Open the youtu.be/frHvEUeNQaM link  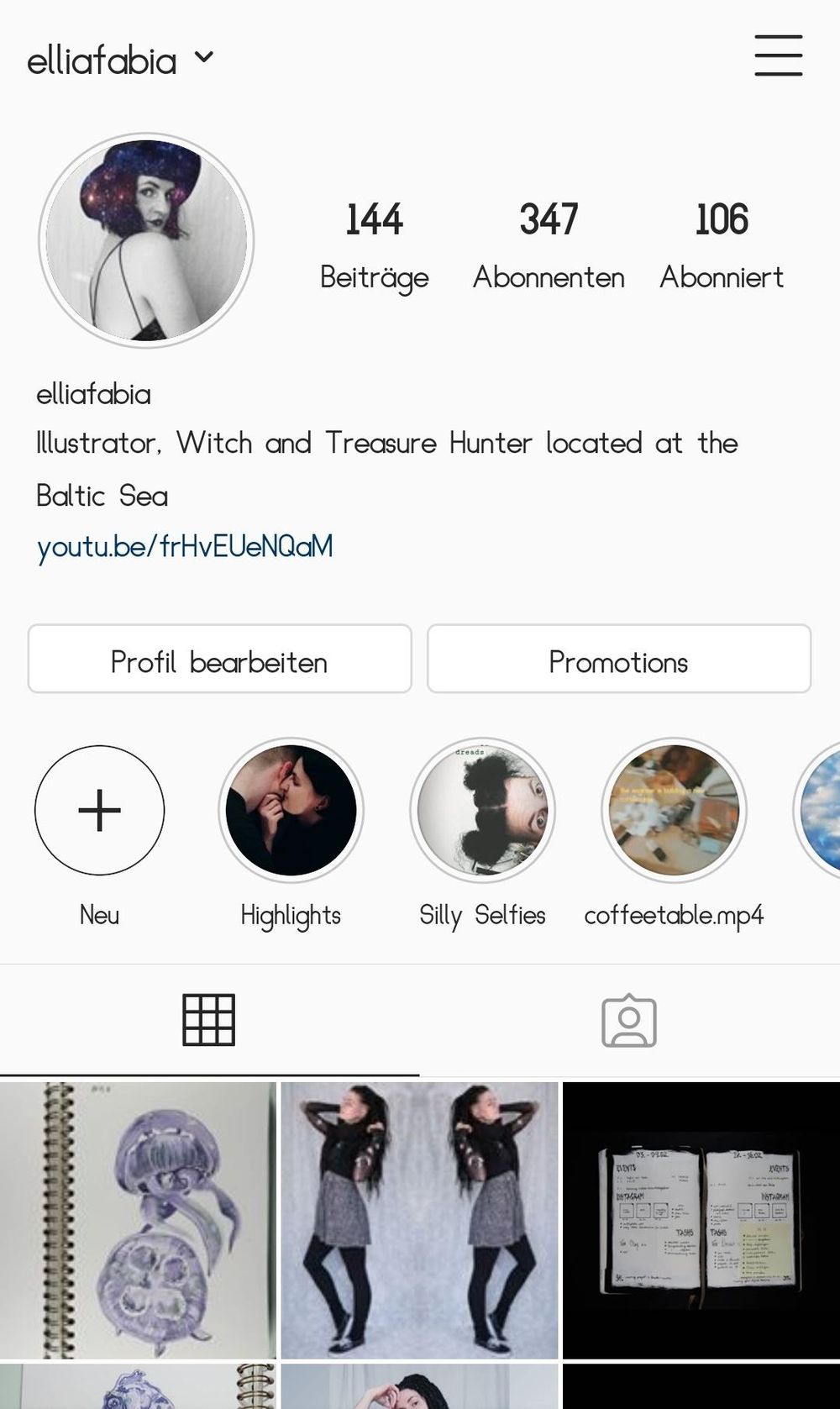pyautogui.click(x=185, y=546)
